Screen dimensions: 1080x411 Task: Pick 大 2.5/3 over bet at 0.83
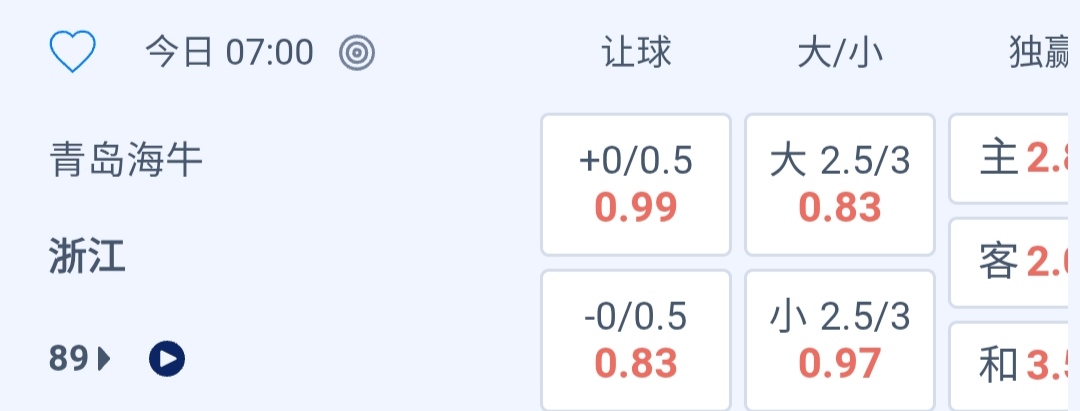point(840,185)
